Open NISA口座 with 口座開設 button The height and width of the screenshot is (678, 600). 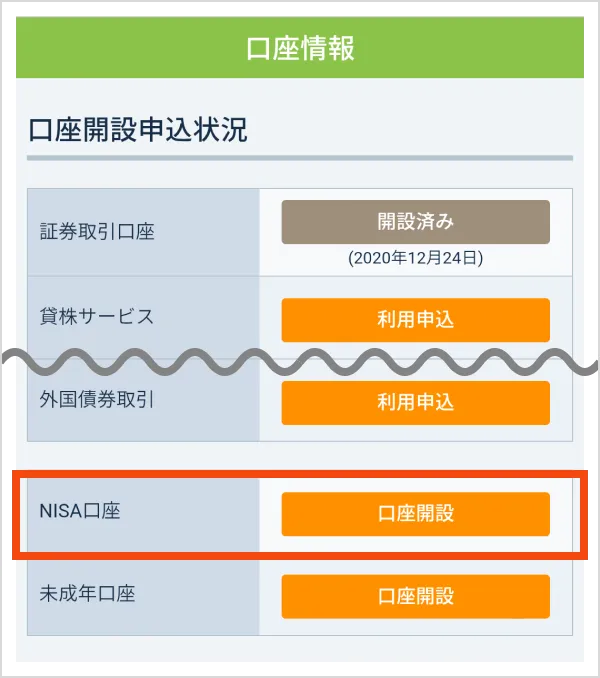pyautogui.click(x=415, y=514)
